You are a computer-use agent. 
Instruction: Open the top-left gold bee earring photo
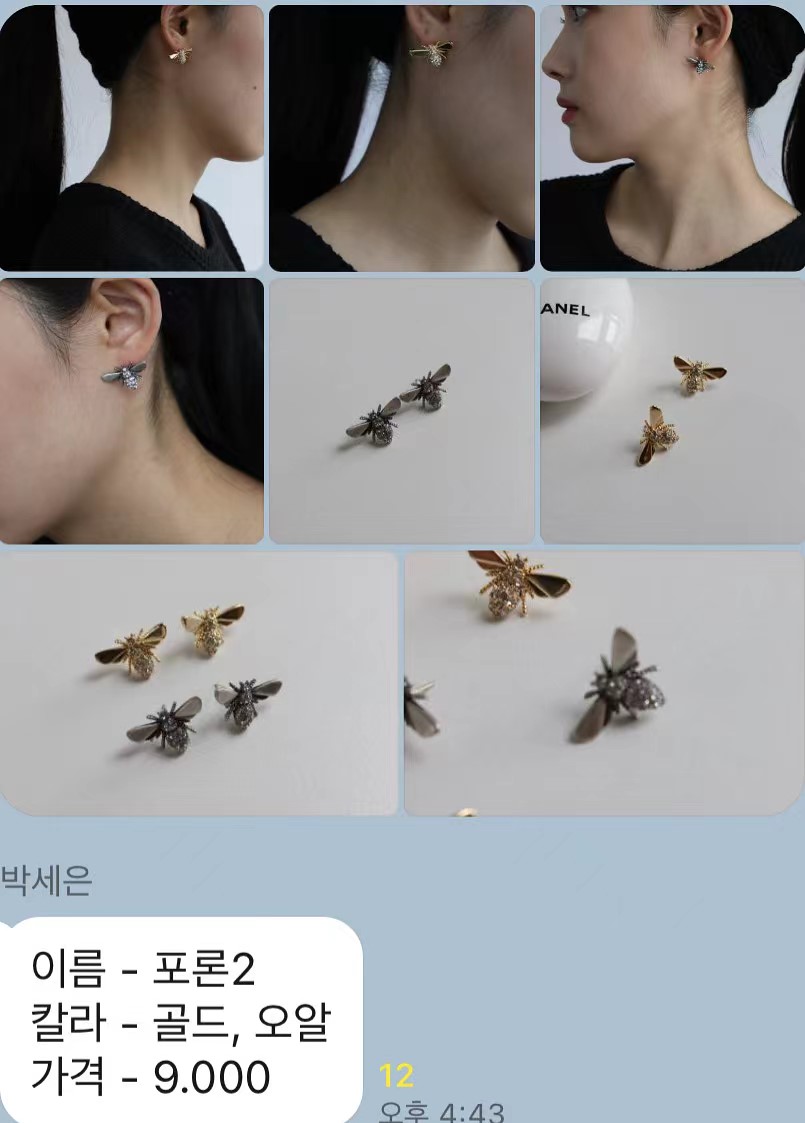[130, 135]
